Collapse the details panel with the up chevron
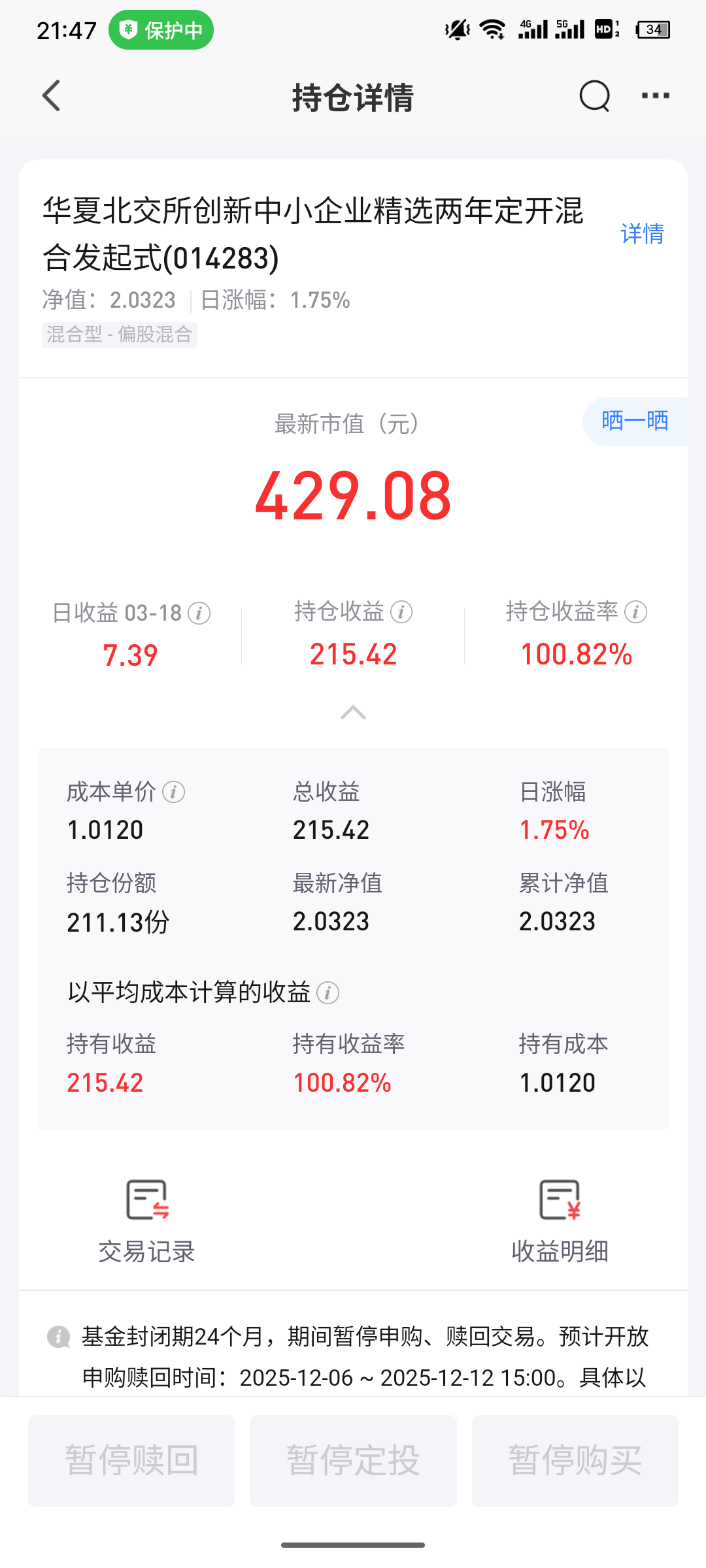Viewport: 706px width, 1568px height. pyautogui.click(x=353, y=712)
